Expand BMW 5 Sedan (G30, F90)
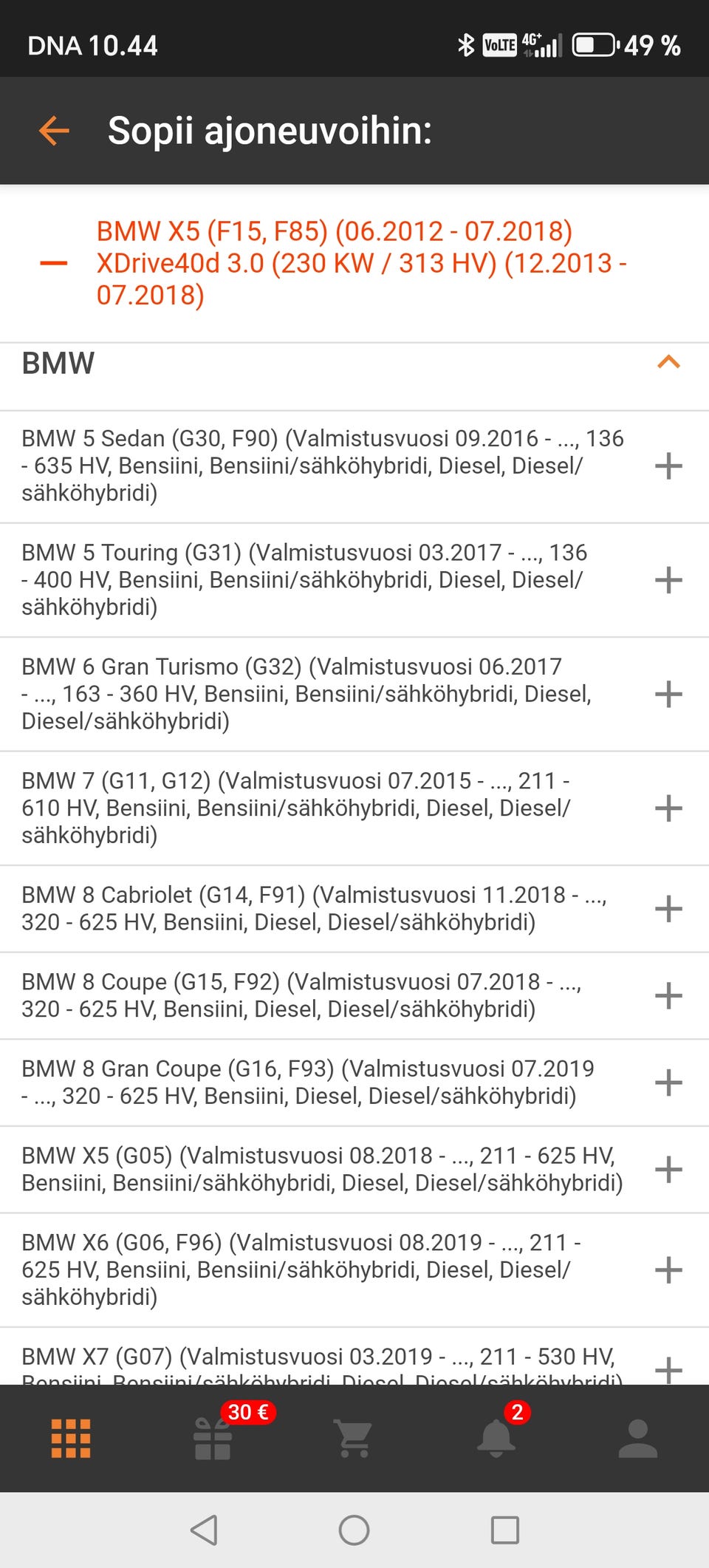 [x=668, y=466]
